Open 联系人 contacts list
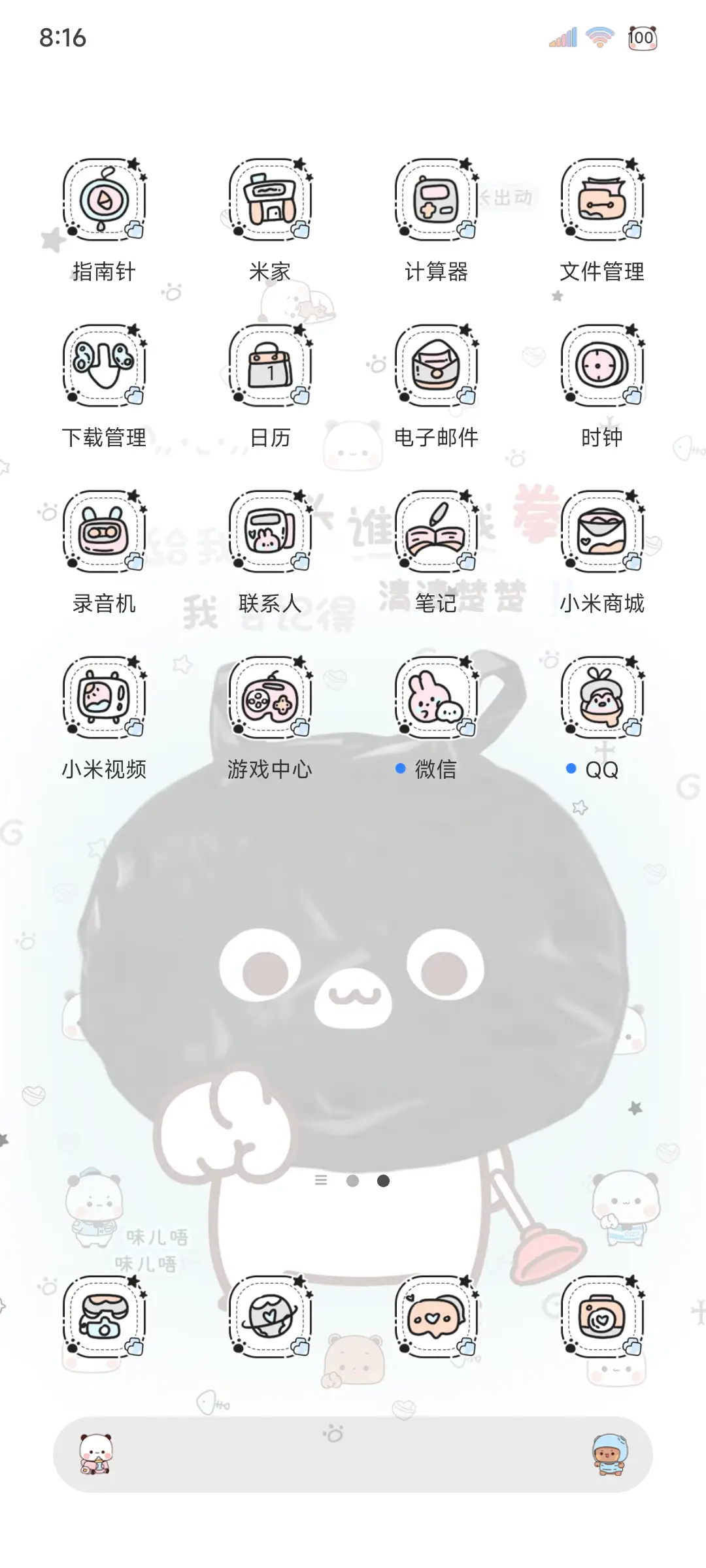The image size is (706, 1568). point(269,532)
